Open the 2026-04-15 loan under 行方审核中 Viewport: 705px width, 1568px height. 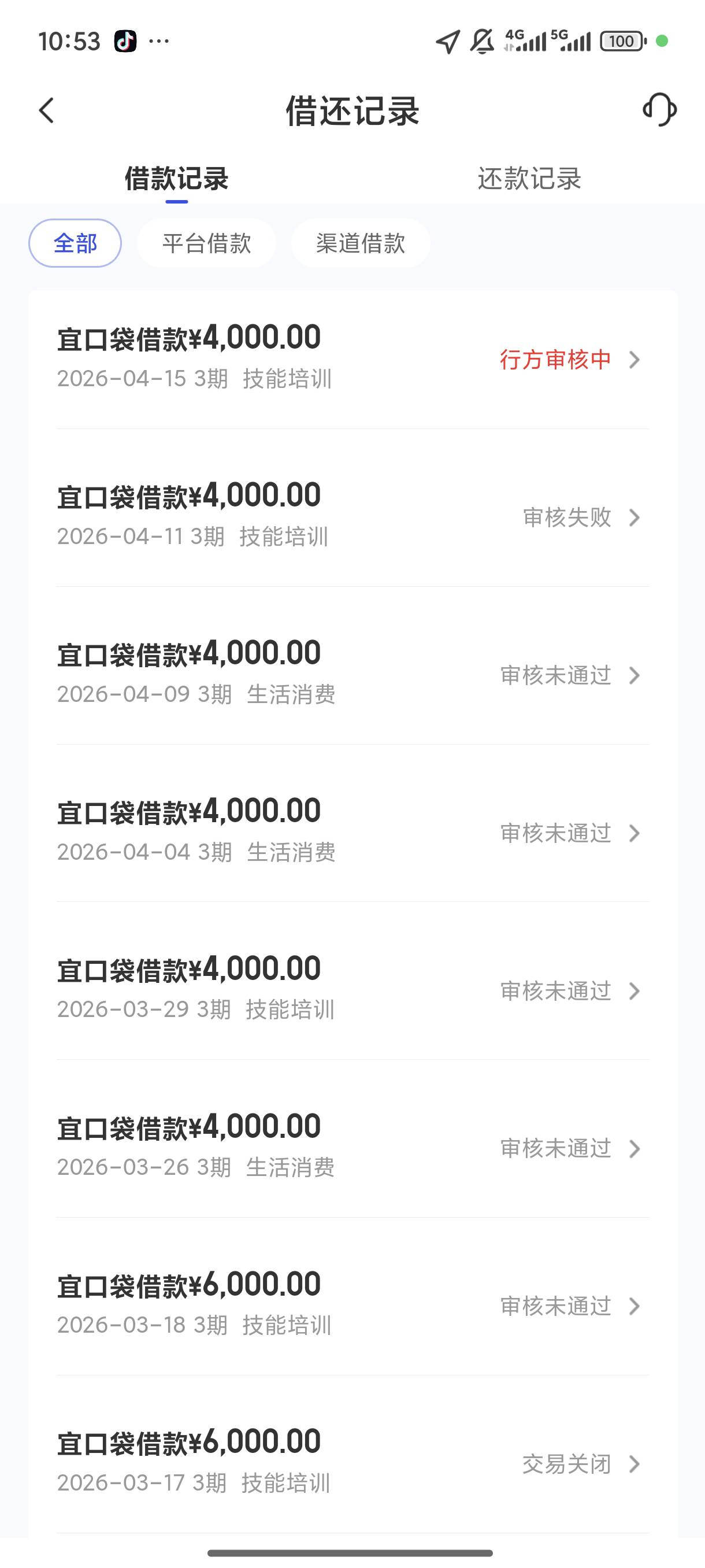point(353,359)
